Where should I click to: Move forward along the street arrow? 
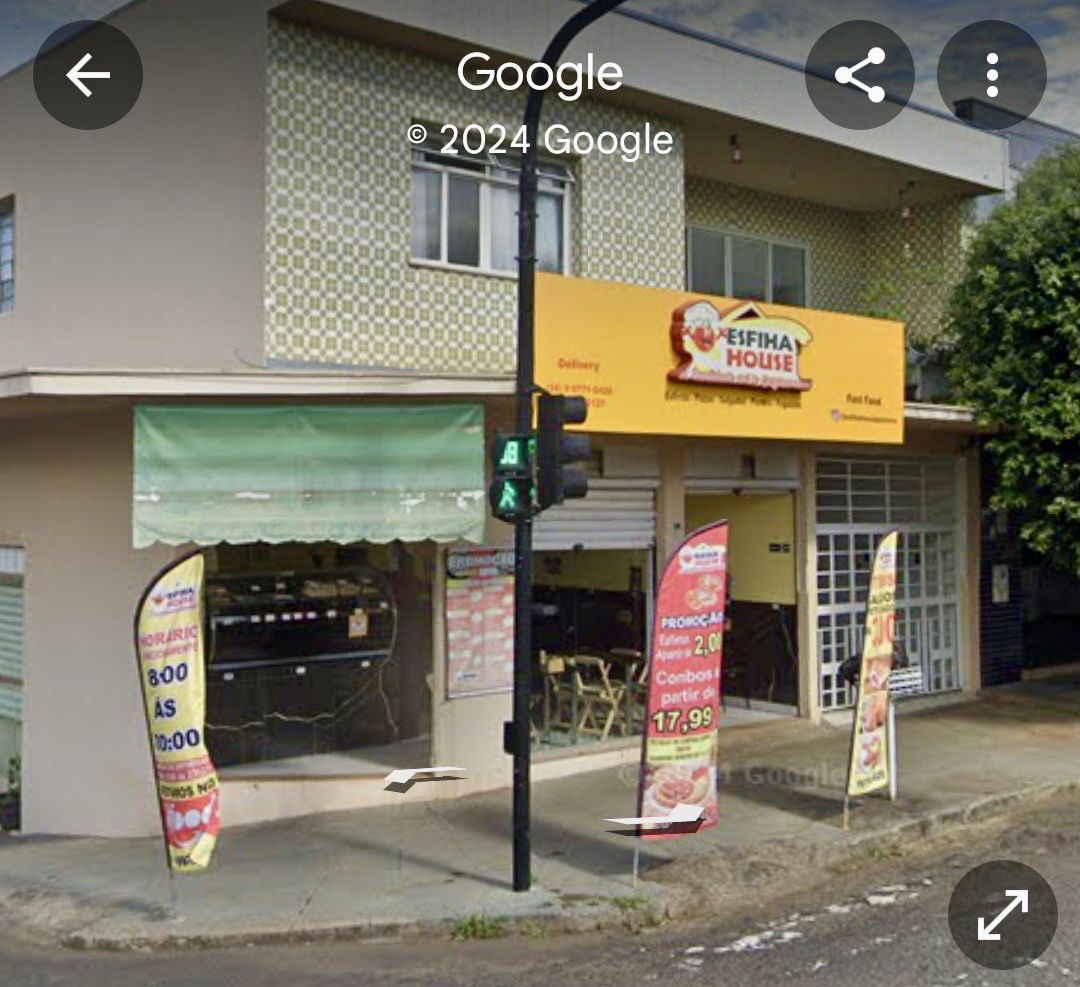tap(656, 822)
